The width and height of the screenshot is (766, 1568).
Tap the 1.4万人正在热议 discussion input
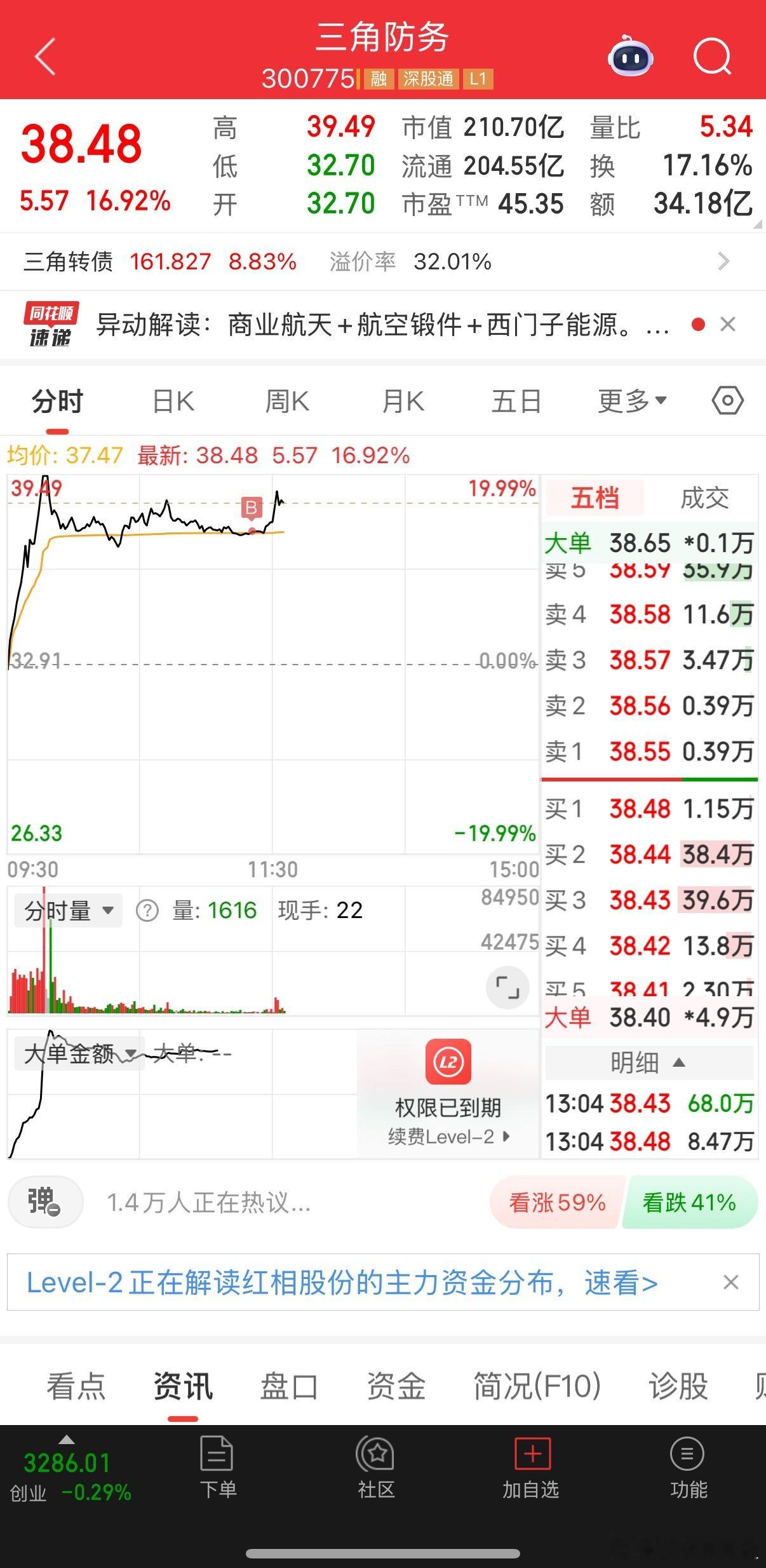tap(210, 1202)
